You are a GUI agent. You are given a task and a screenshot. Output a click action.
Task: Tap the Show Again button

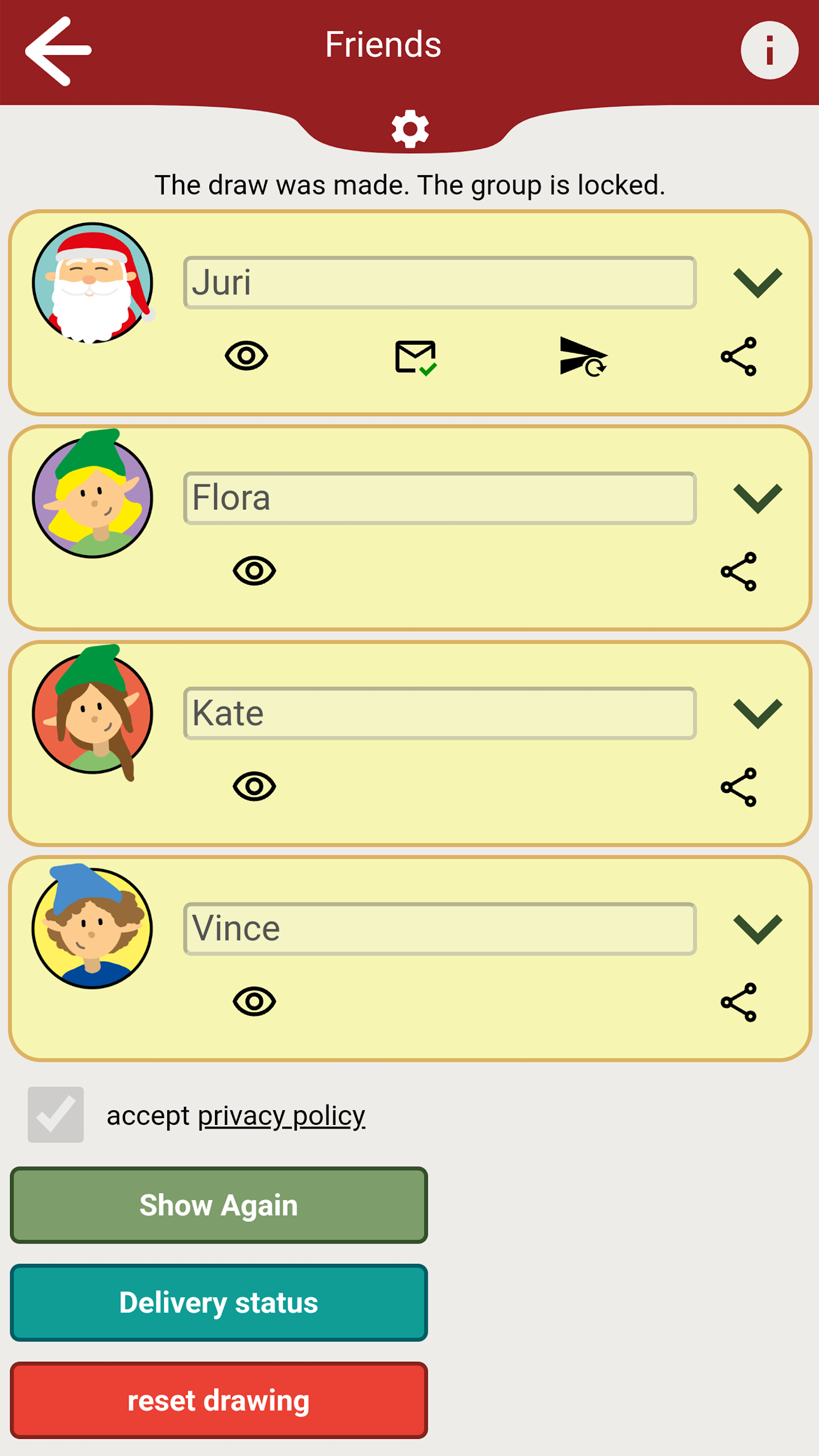tap(218, 1205)
